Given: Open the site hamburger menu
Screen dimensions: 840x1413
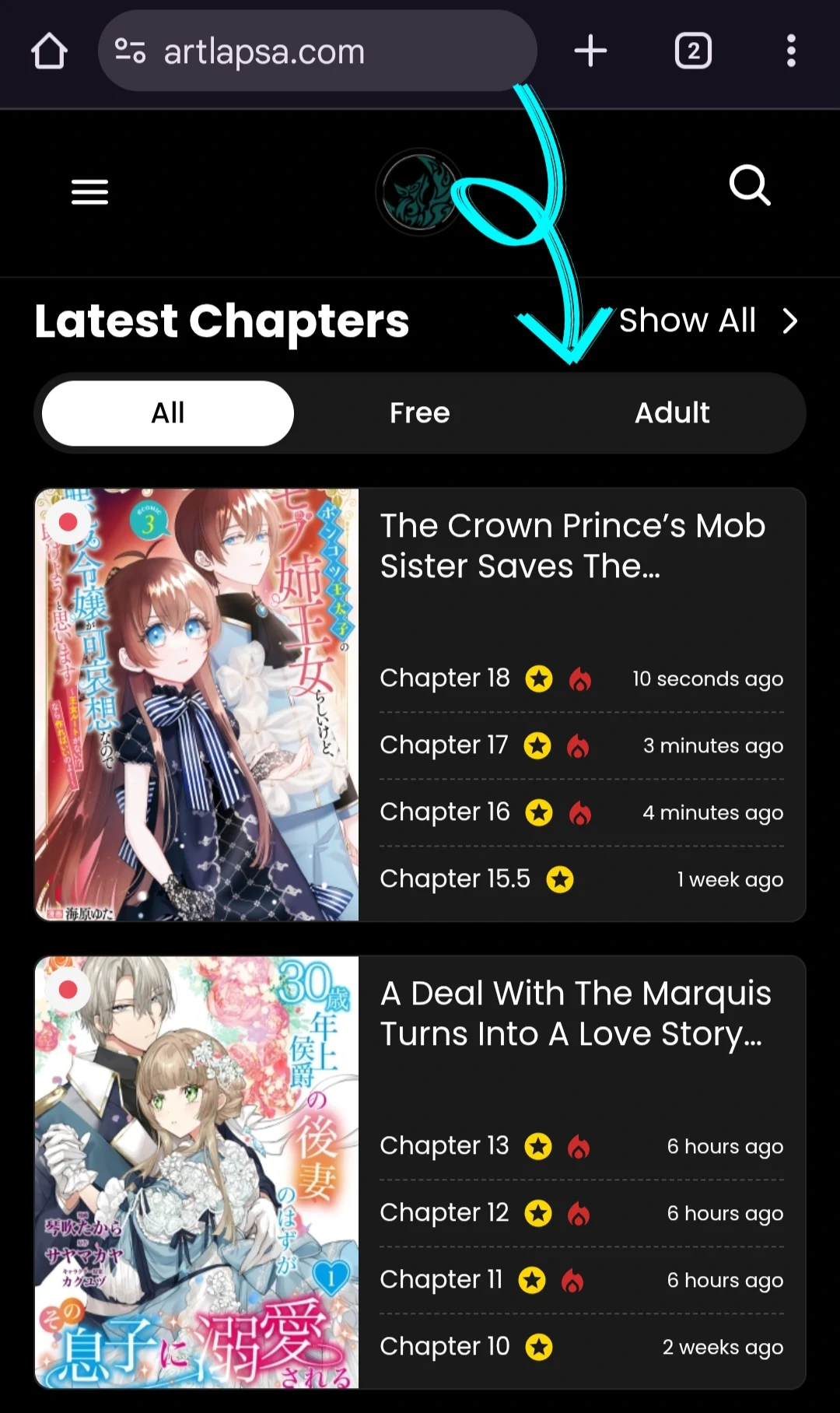Looking at the screenshot, I should (89, 191).
